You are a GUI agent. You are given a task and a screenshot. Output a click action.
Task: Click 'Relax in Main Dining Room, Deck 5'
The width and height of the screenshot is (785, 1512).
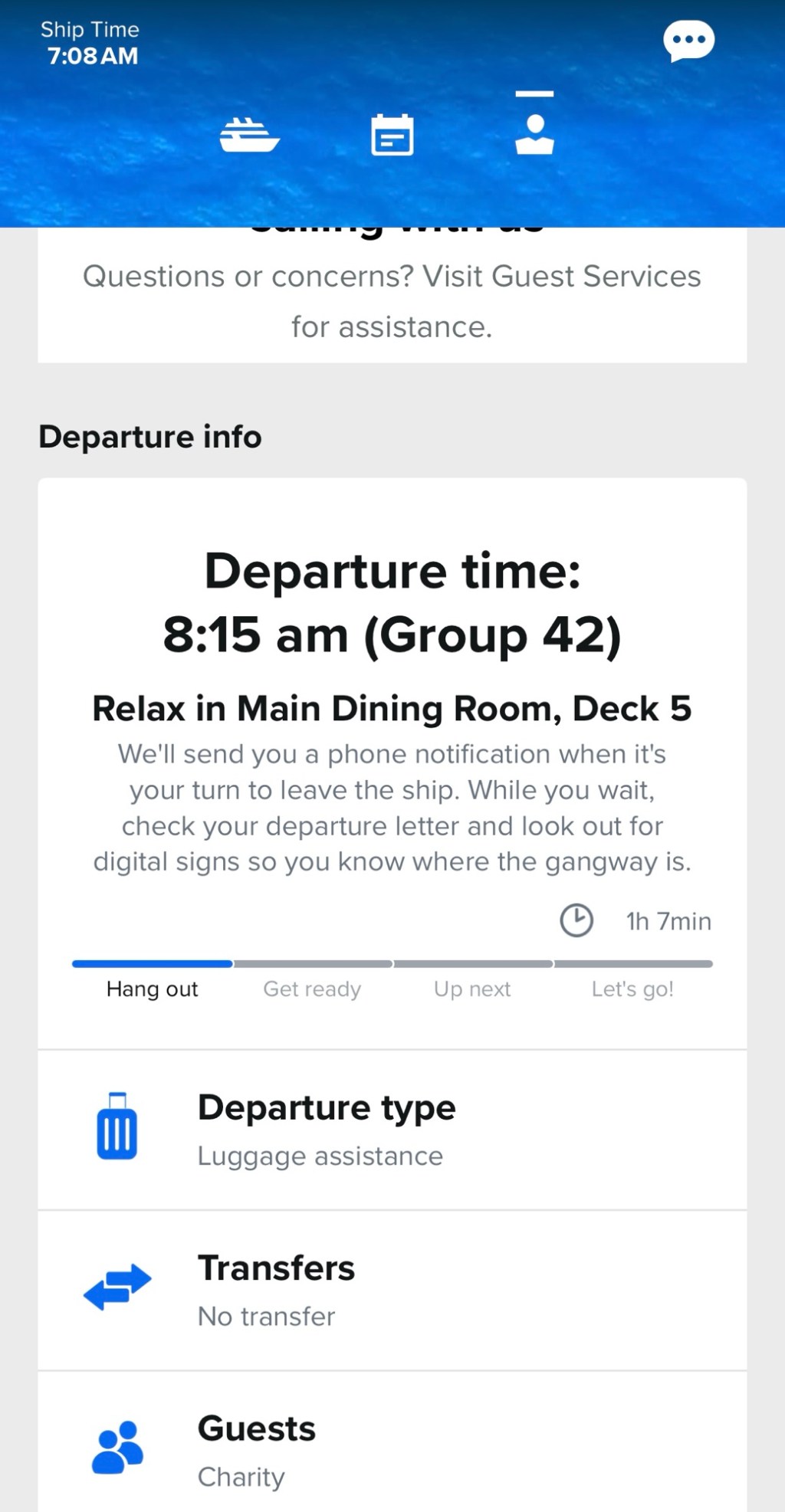point(392,708)
